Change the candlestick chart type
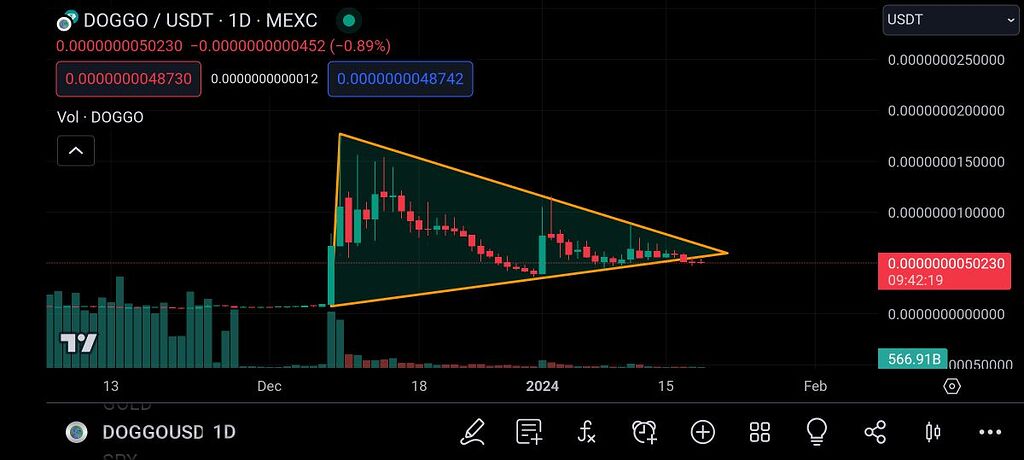The image size is (1024, 460). tap(933, 432)
